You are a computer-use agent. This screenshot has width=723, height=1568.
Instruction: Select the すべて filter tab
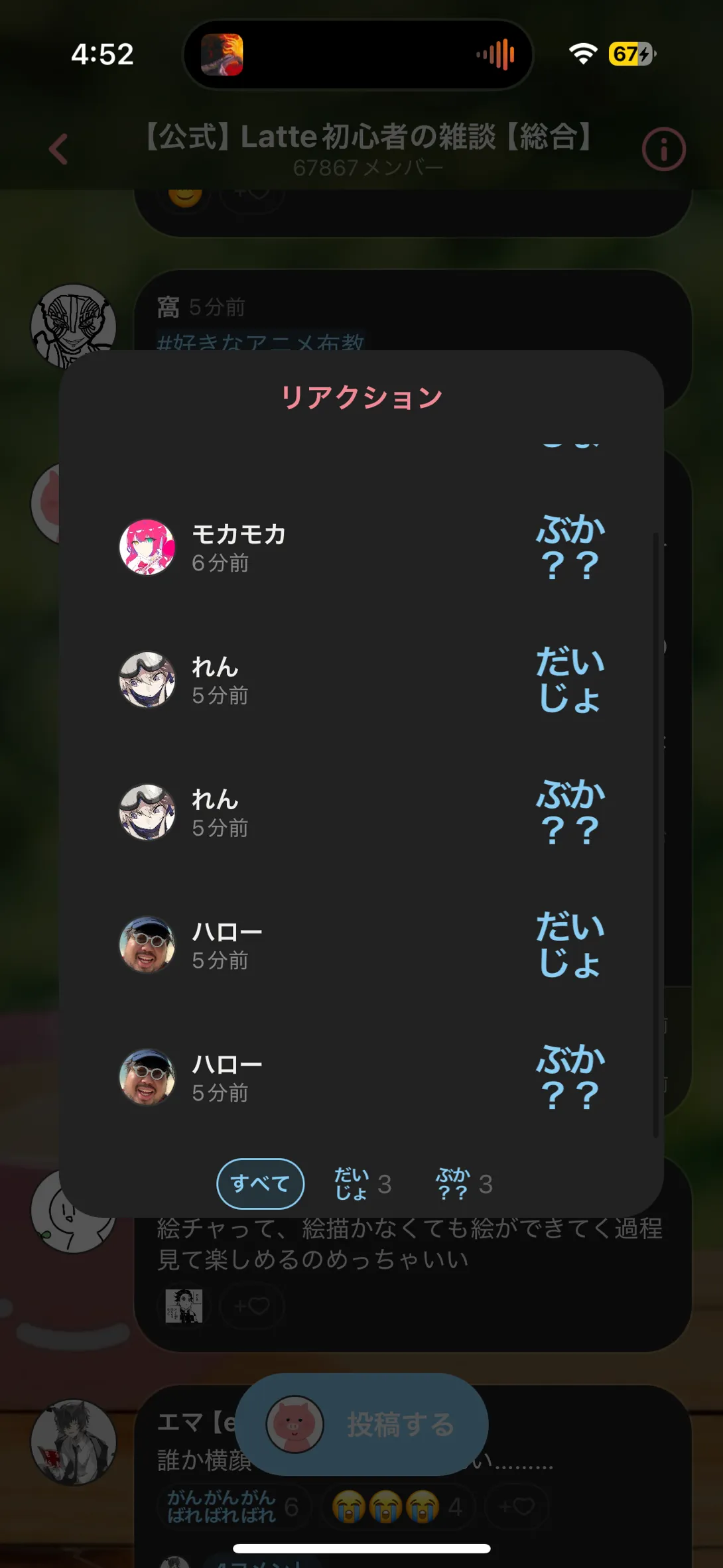(260, 1183)
